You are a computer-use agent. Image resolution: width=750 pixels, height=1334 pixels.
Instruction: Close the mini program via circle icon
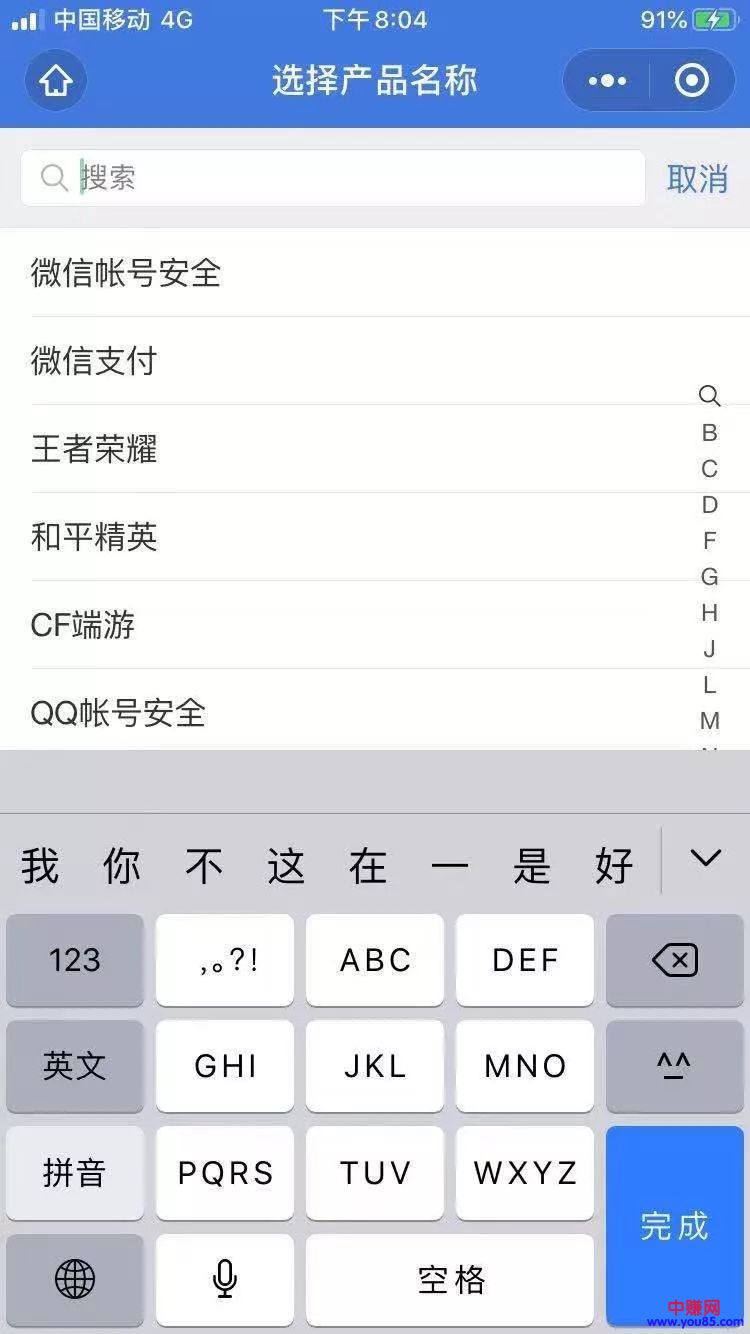click(x=691, y=80)
